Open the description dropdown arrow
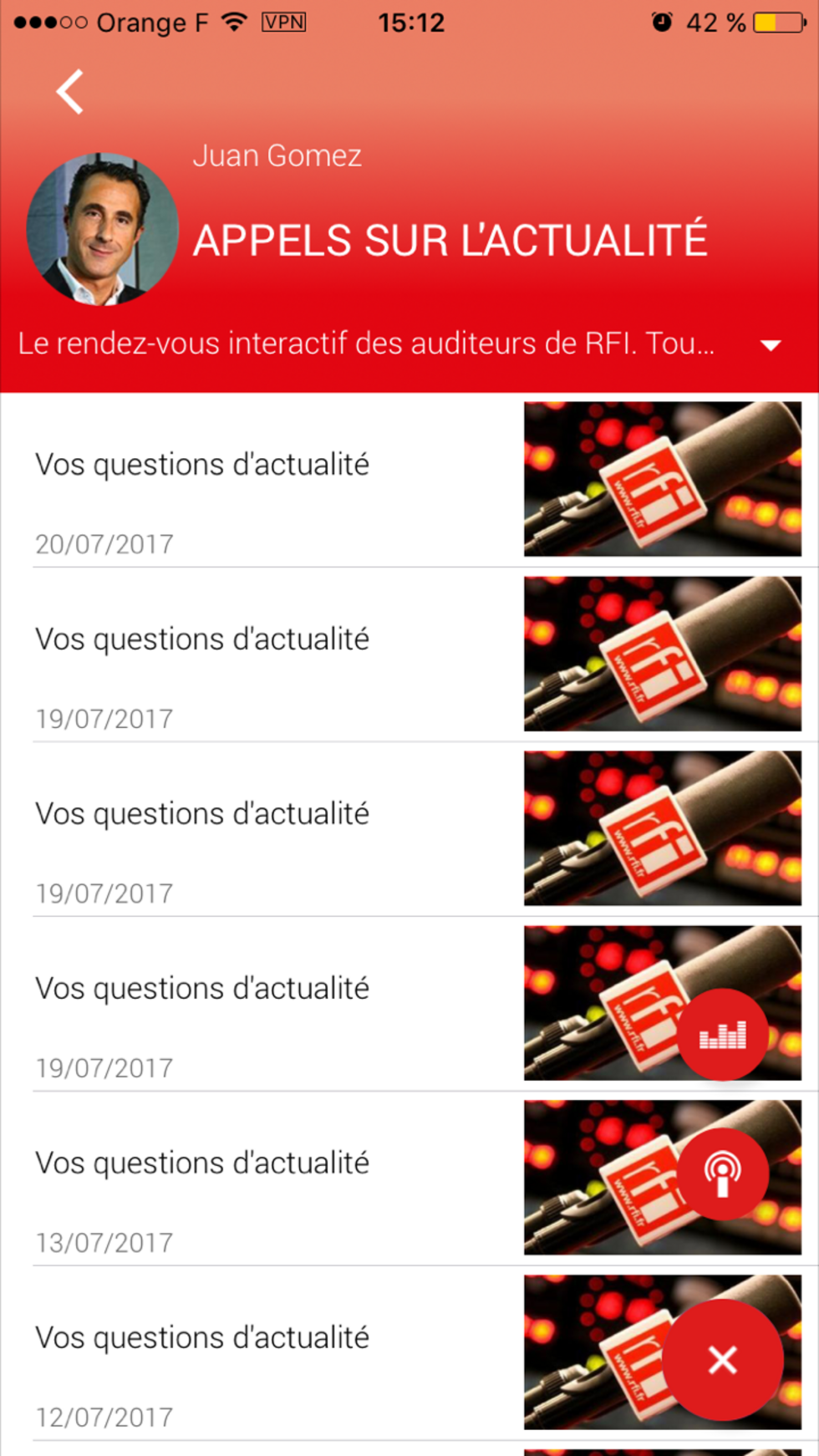 [771, 344]
